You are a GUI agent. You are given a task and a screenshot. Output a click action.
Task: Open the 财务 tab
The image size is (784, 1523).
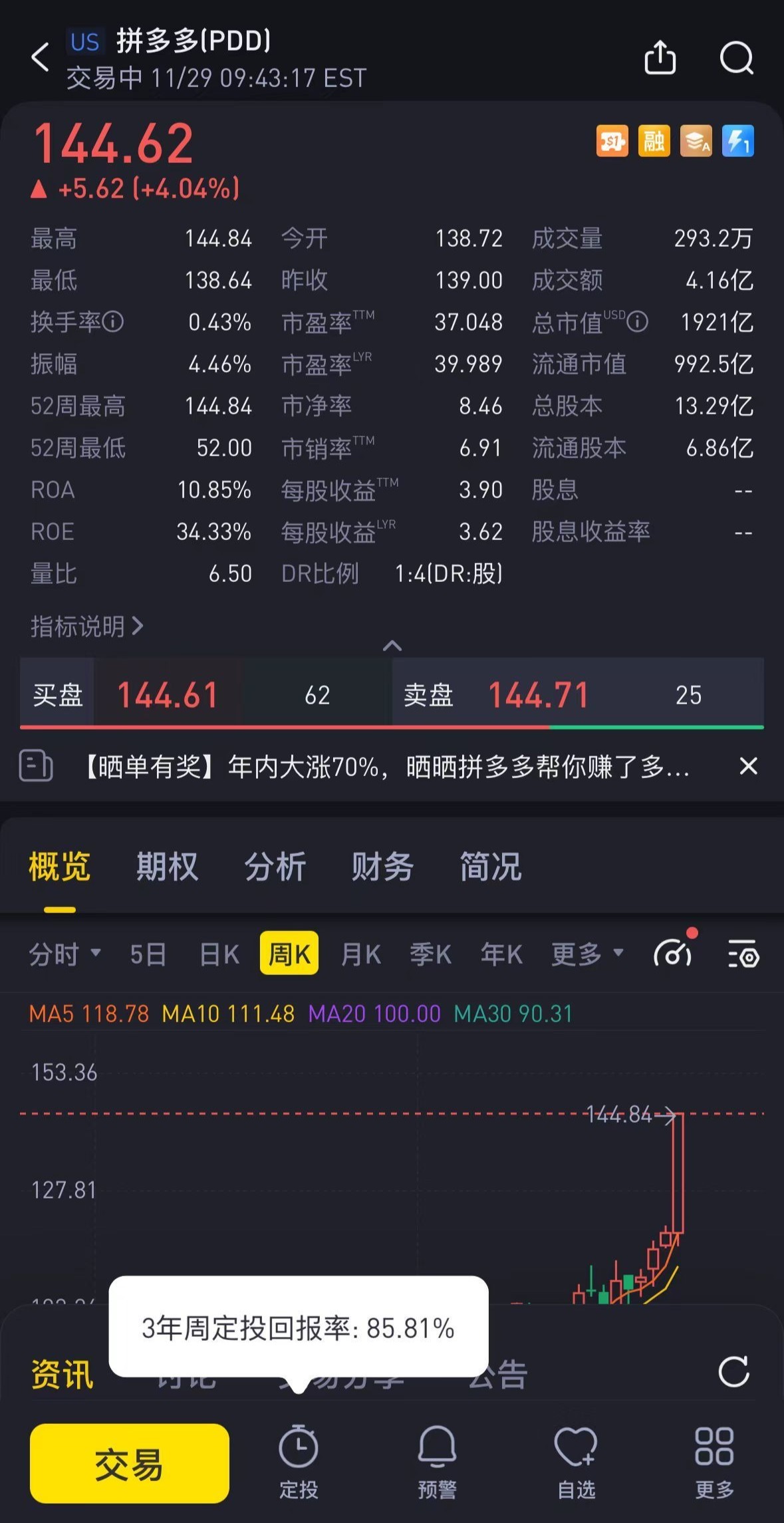coord(382,867)
